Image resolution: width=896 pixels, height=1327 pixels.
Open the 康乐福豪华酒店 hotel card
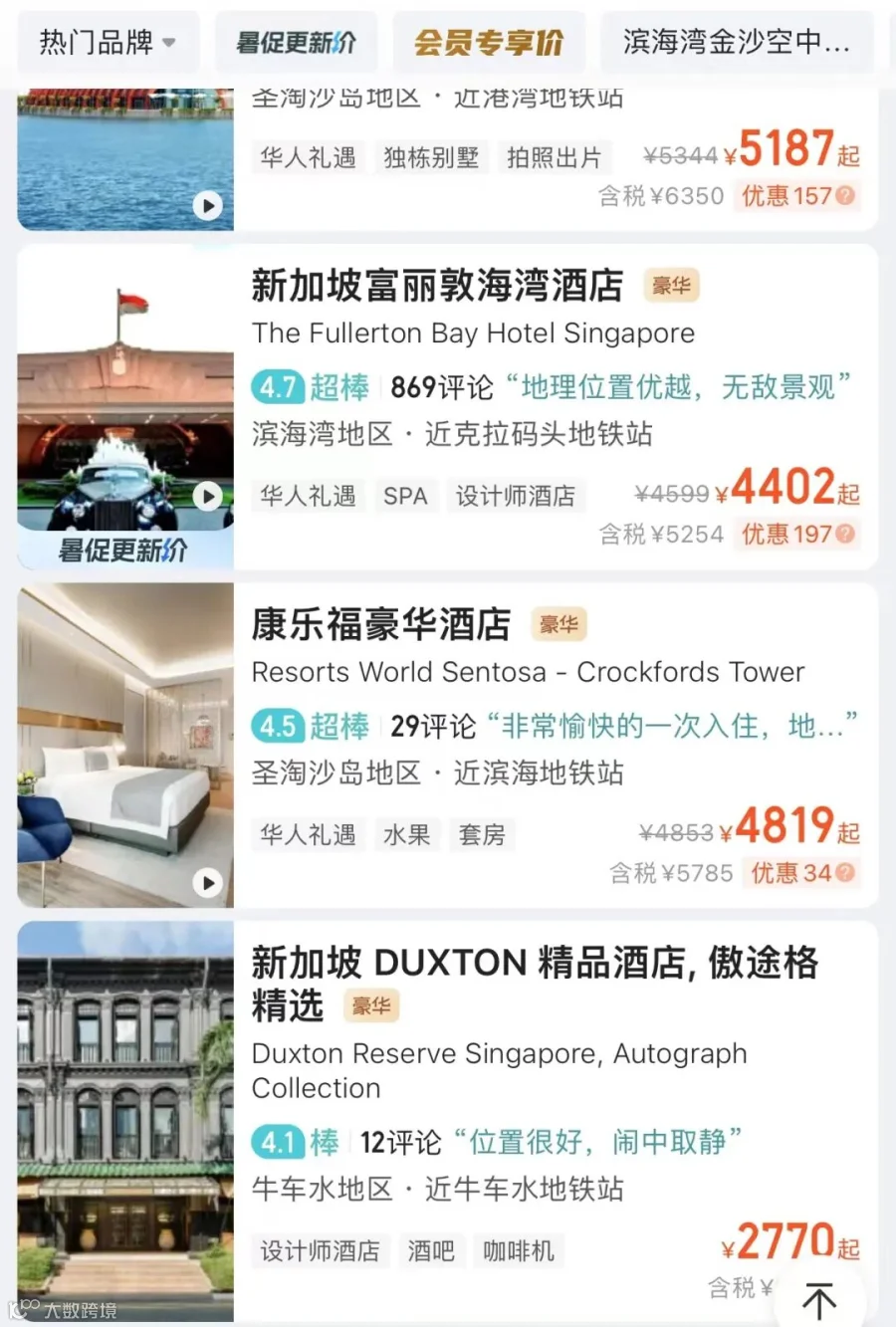pyautogui.click(x=448, y=746)
